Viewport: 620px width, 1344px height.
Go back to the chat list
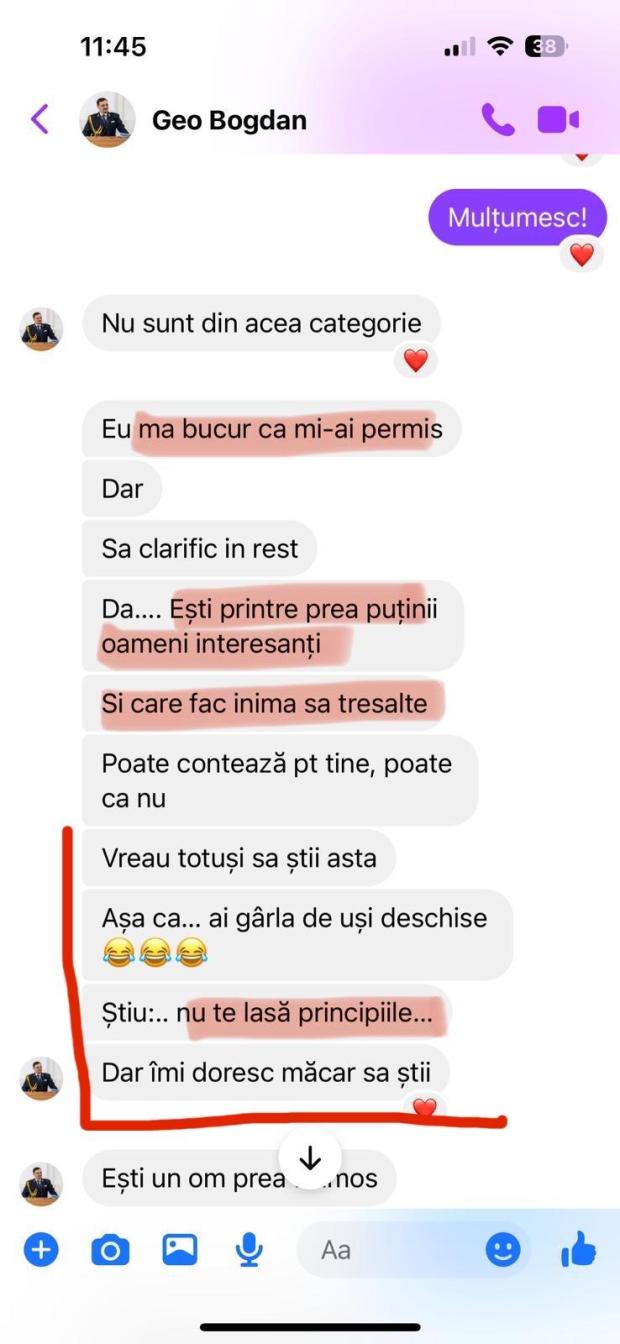39,120
